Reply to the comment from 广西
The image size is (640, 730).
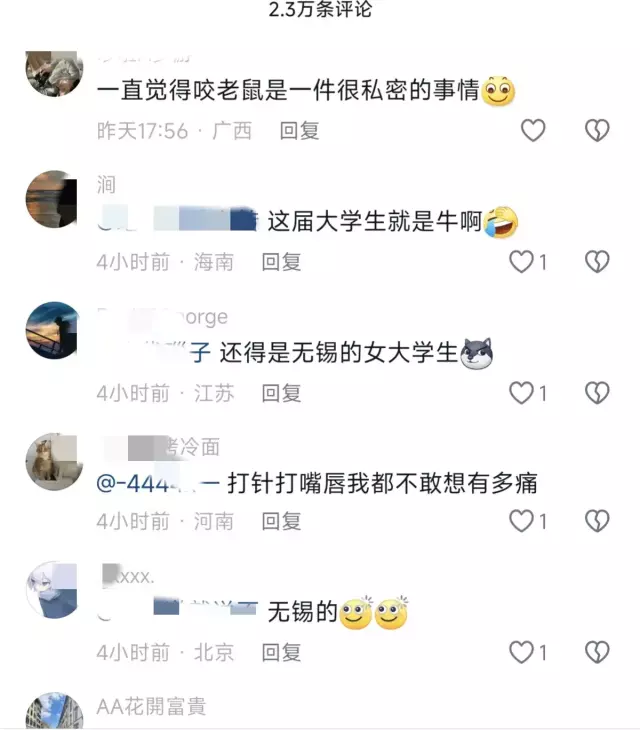coord(299,130)
